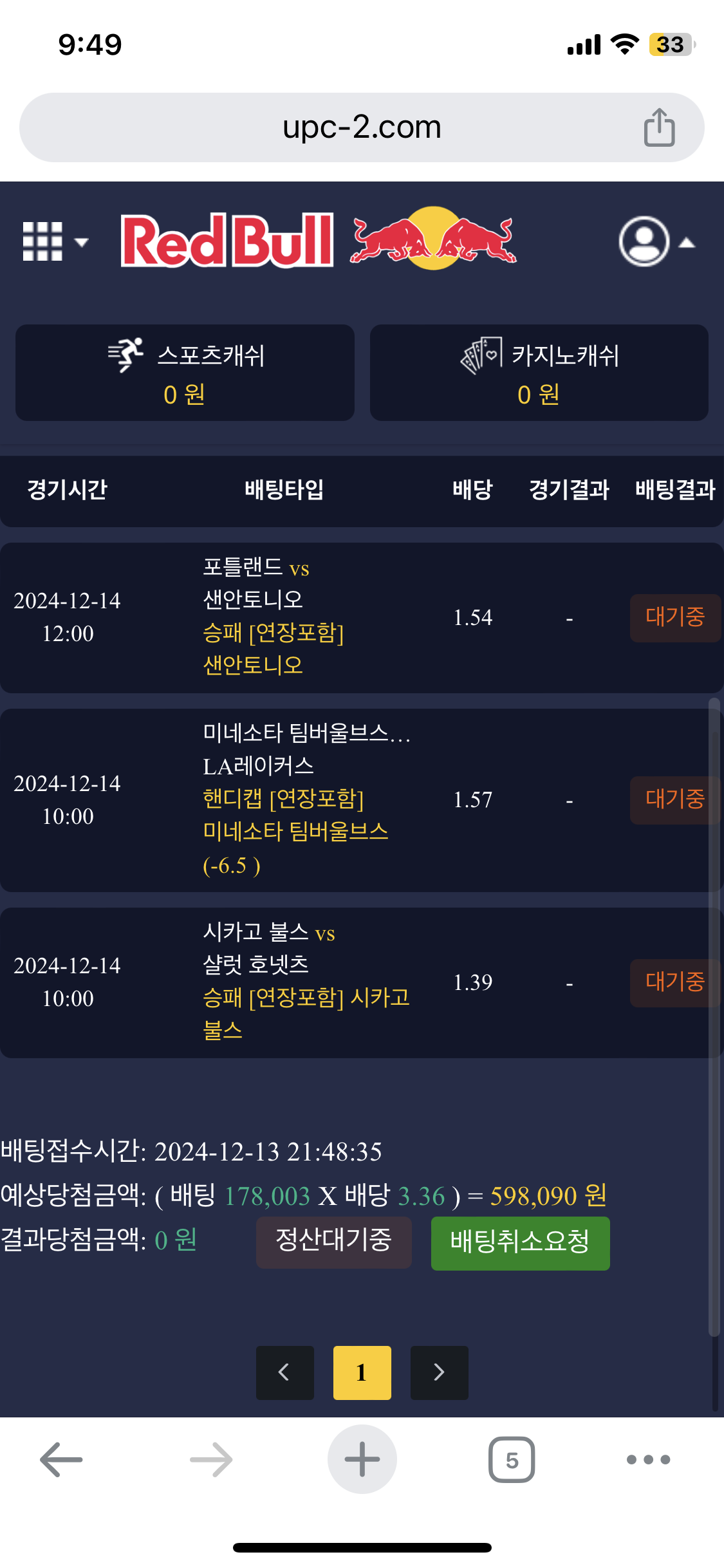Tap the Red Bull logo

coord(319,239)
